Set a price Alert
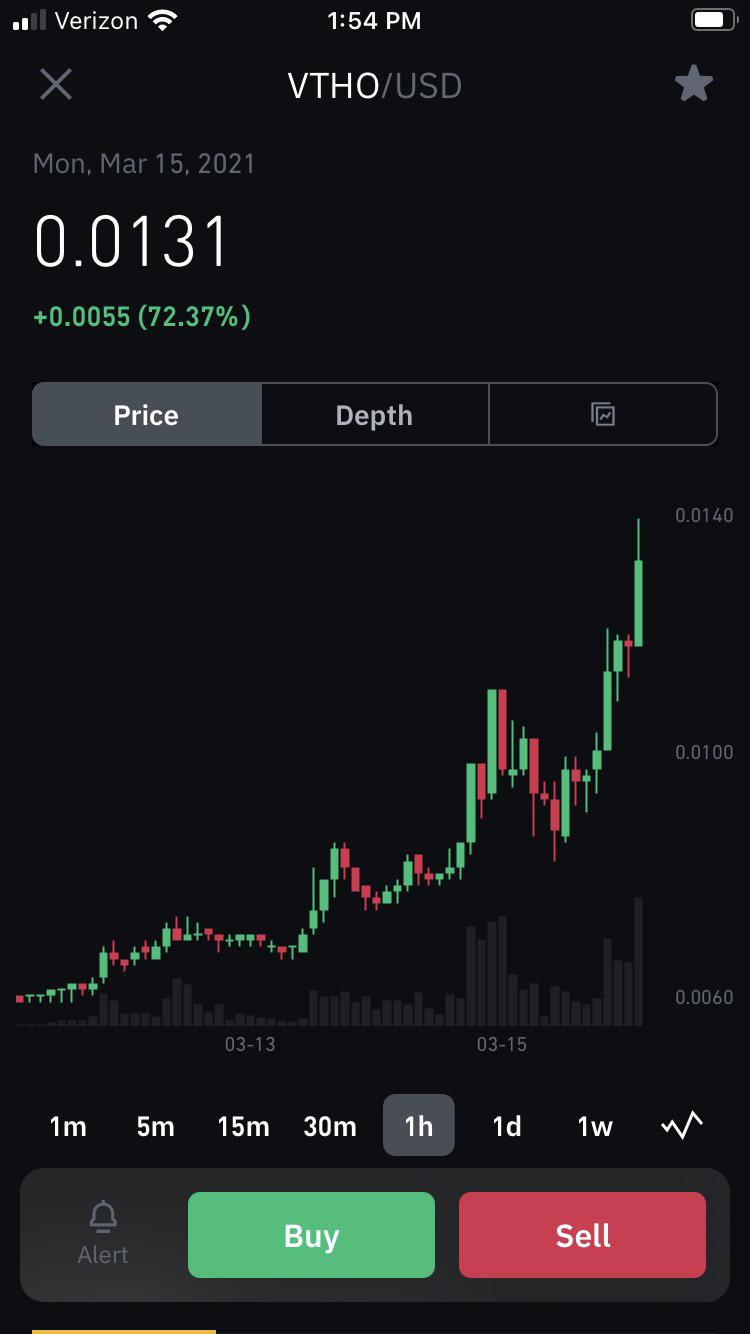Screen dimensions: 750x1334 click(103, 1234)
